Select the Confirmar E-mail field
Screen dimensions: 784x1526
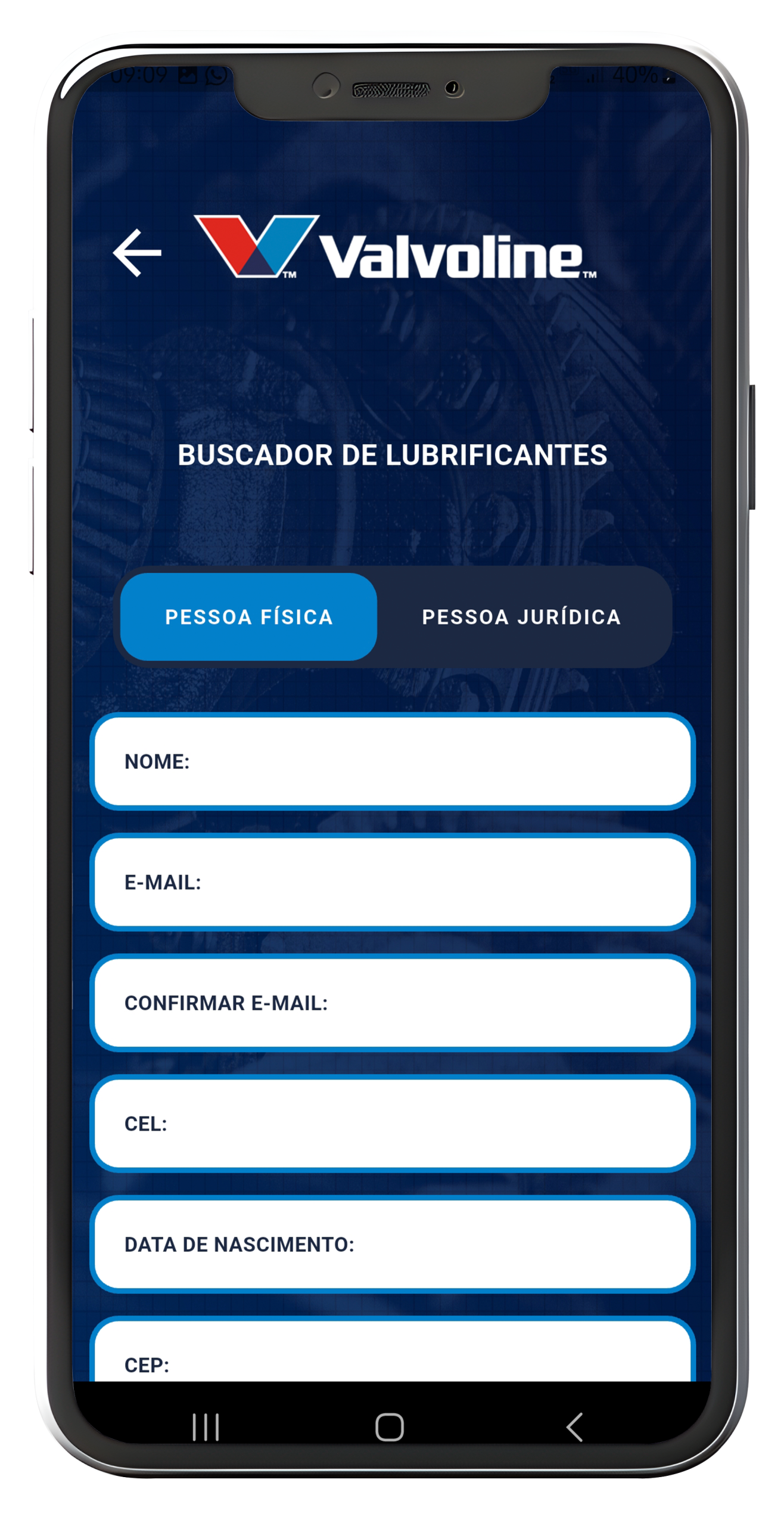click(x=393, y=1003)
